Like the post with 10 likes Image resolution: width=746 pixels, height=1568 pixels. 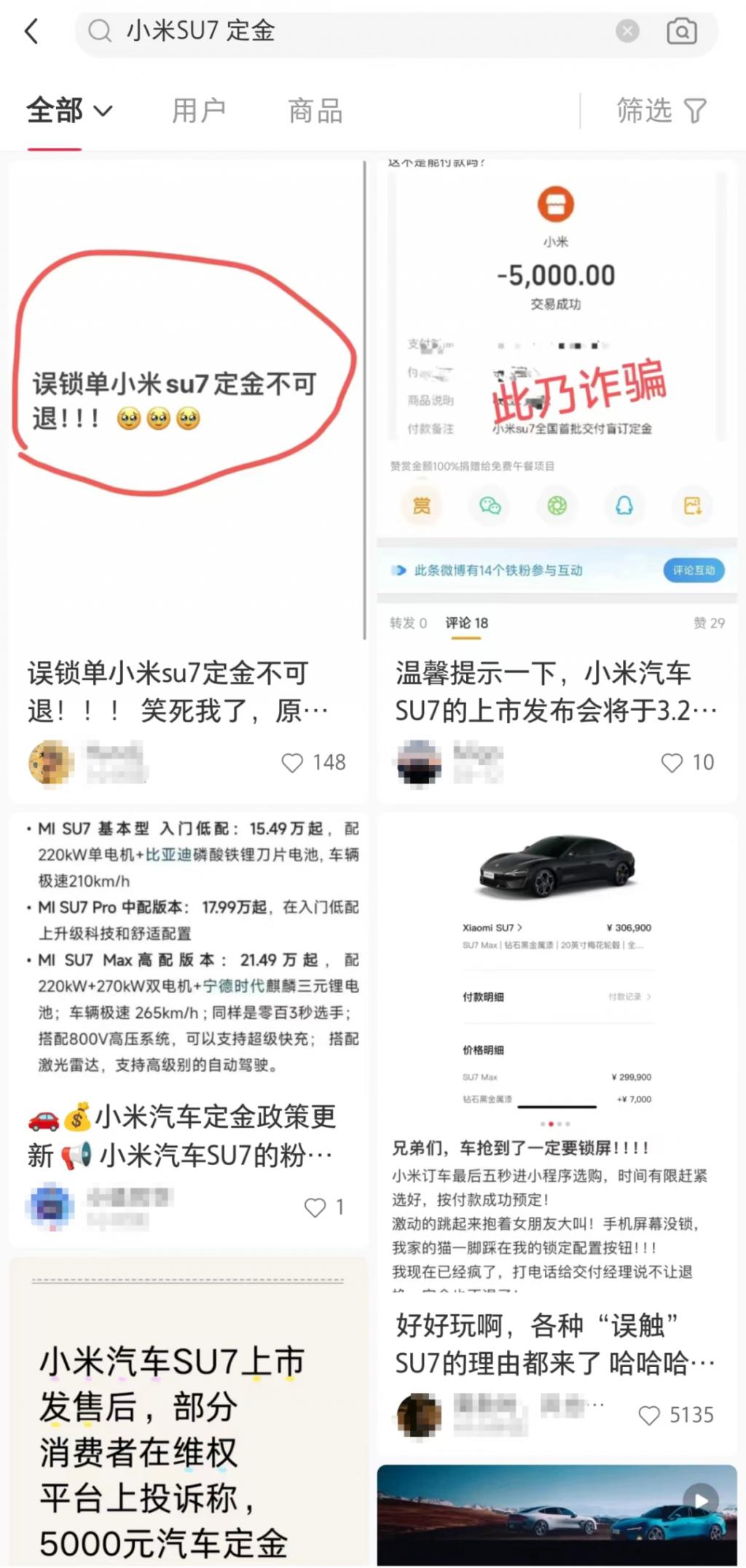tap(687, 762)
